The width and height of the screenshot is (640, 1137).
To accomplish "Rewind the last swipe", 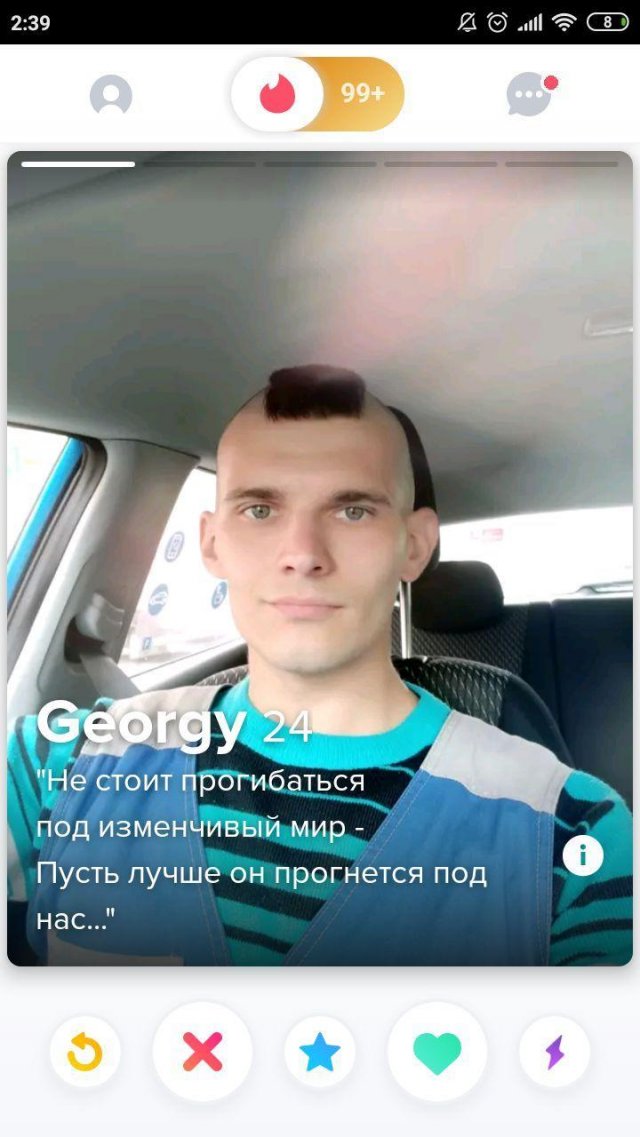I will [85, 1052].
